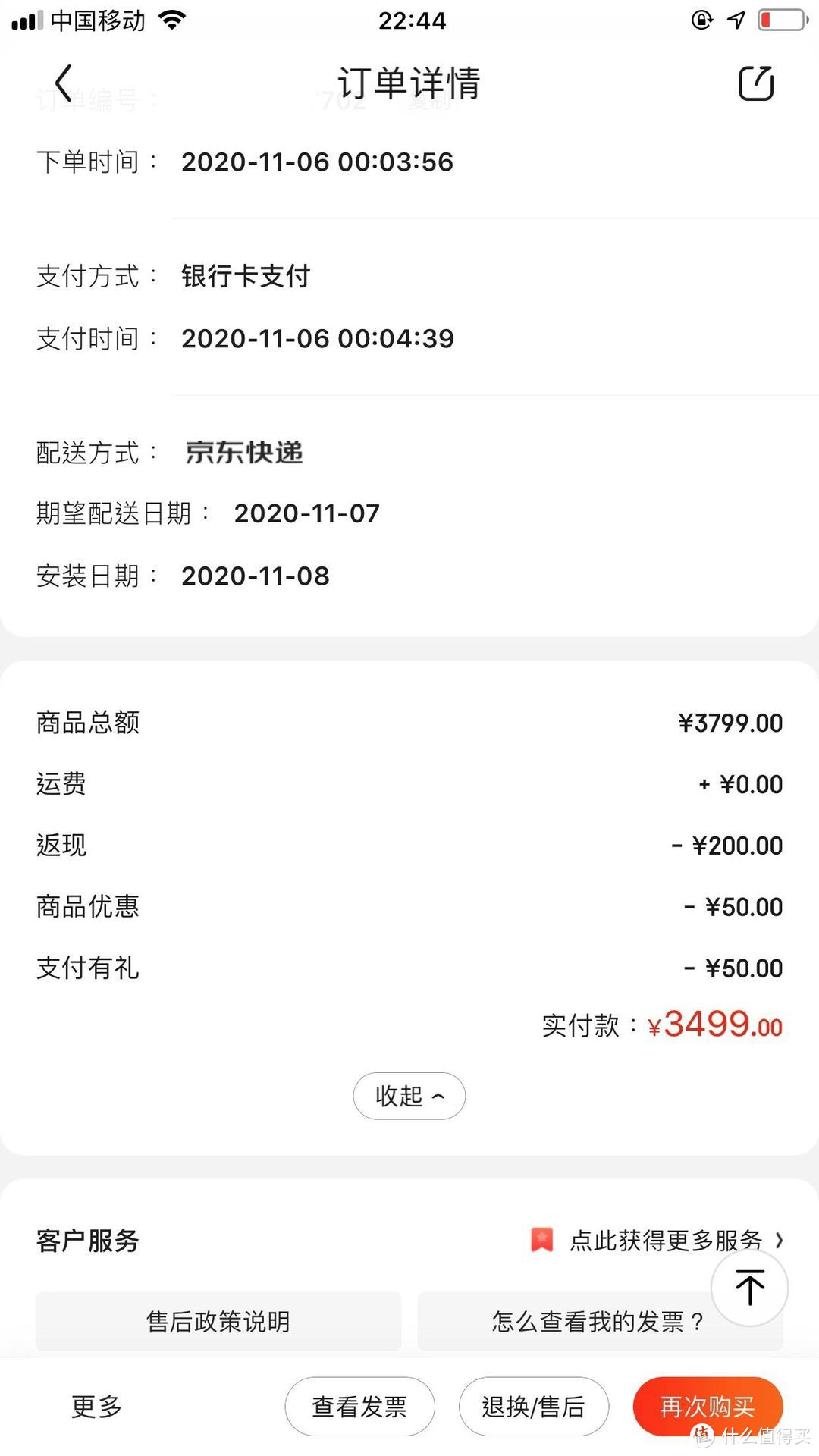Tap the 再次购买 button
This screenshot has width=819, height=1456.
(x=708, y=1407)
